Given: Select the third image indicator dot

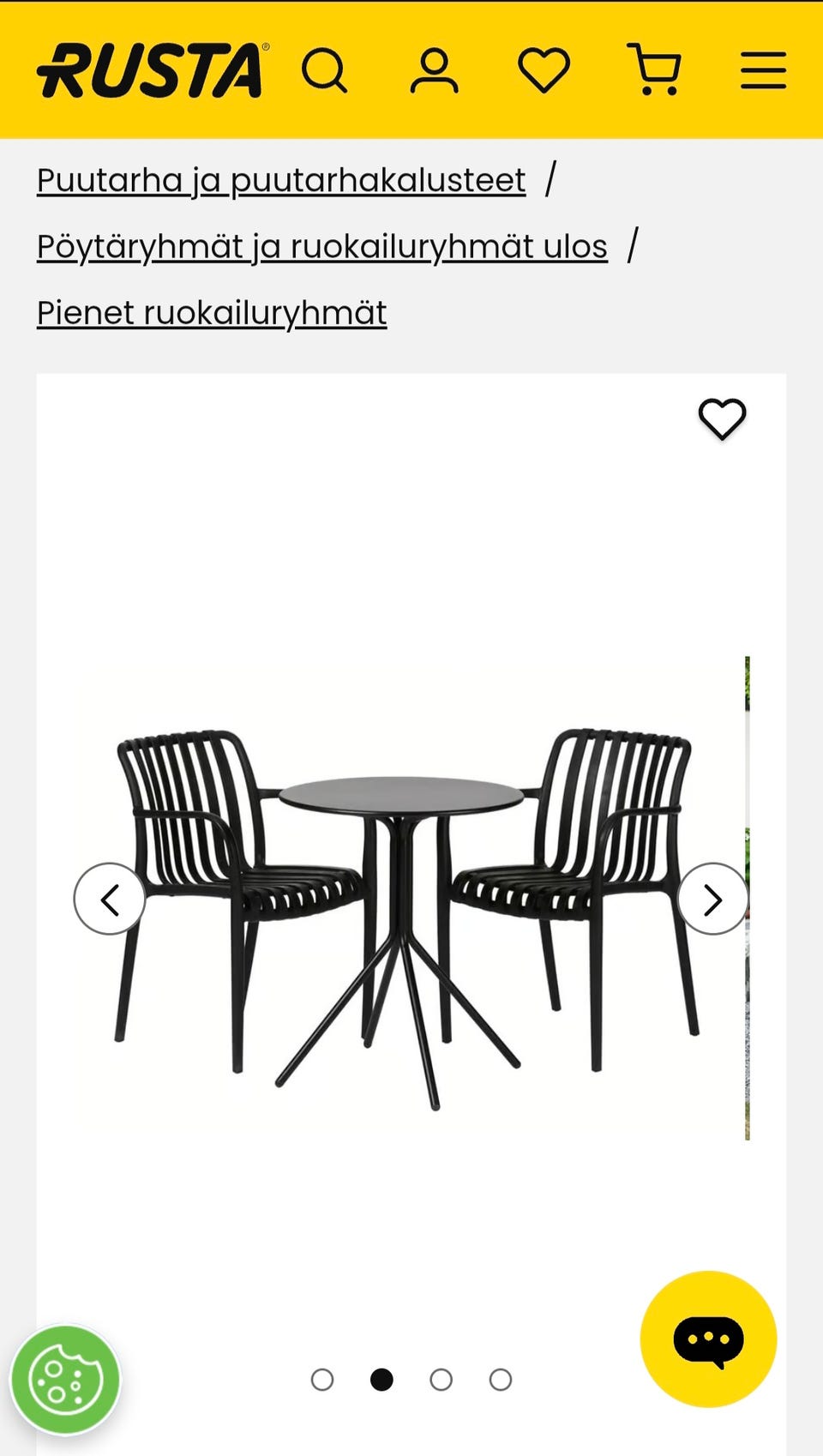Looking at the screenshot, I should (441, 1380).
